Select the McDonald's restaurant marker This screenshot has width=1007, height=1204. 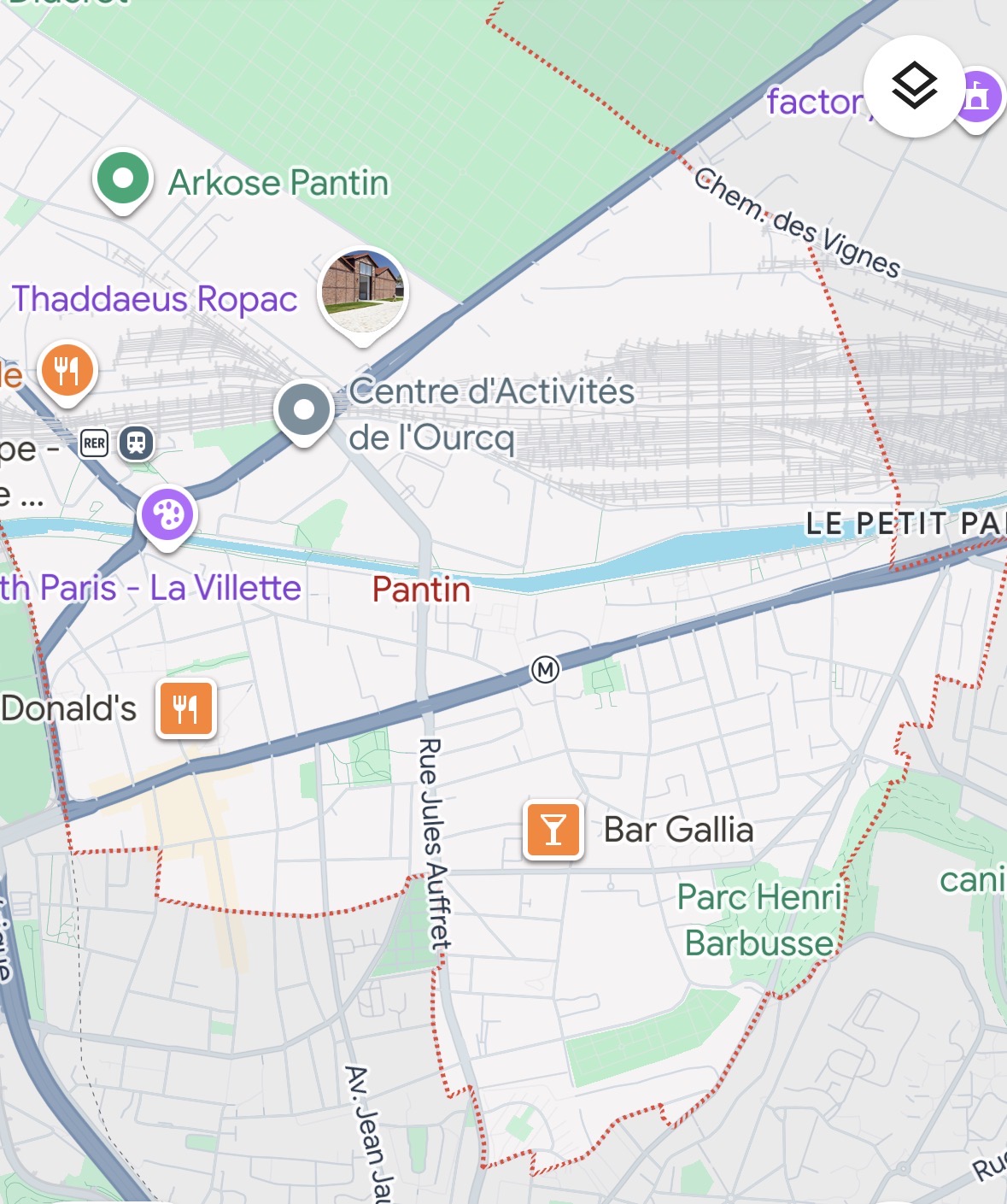click(186, 708)
